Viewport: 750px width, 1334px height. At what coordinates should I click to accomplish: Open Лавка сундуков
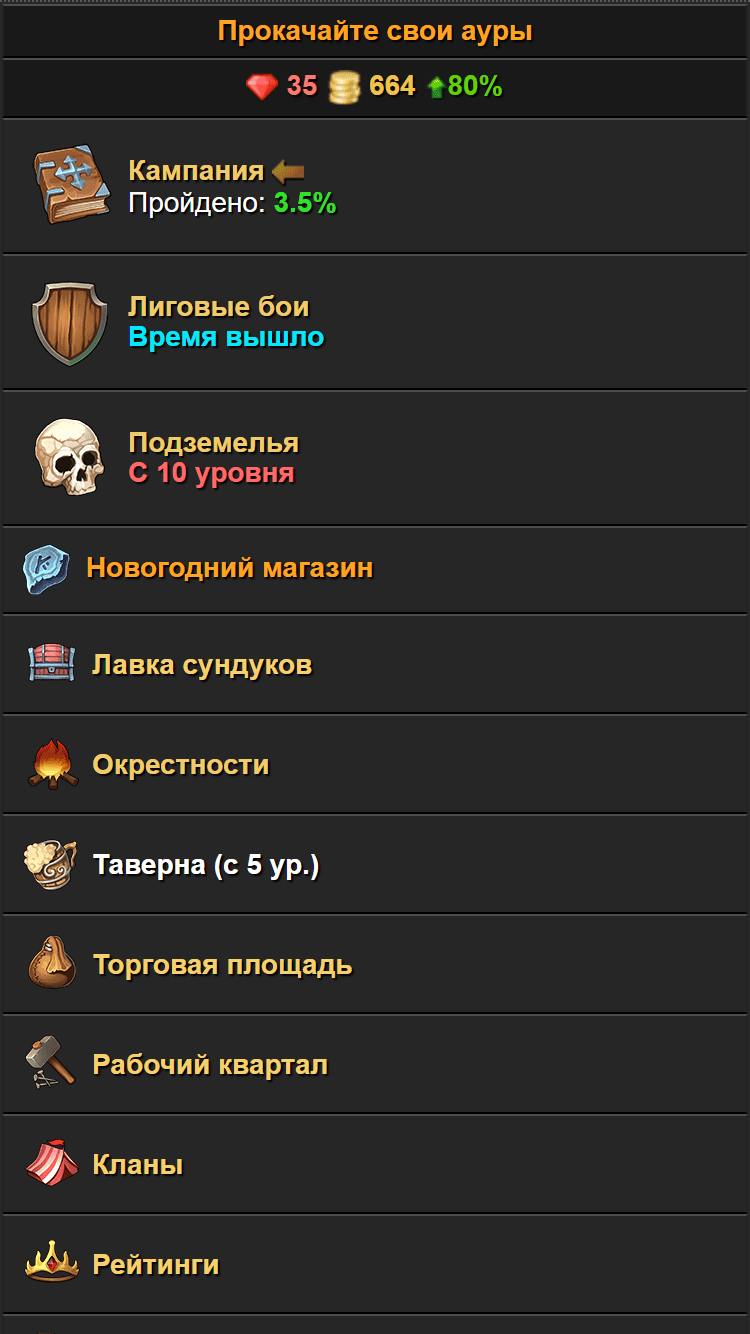(x=202, y=665)
